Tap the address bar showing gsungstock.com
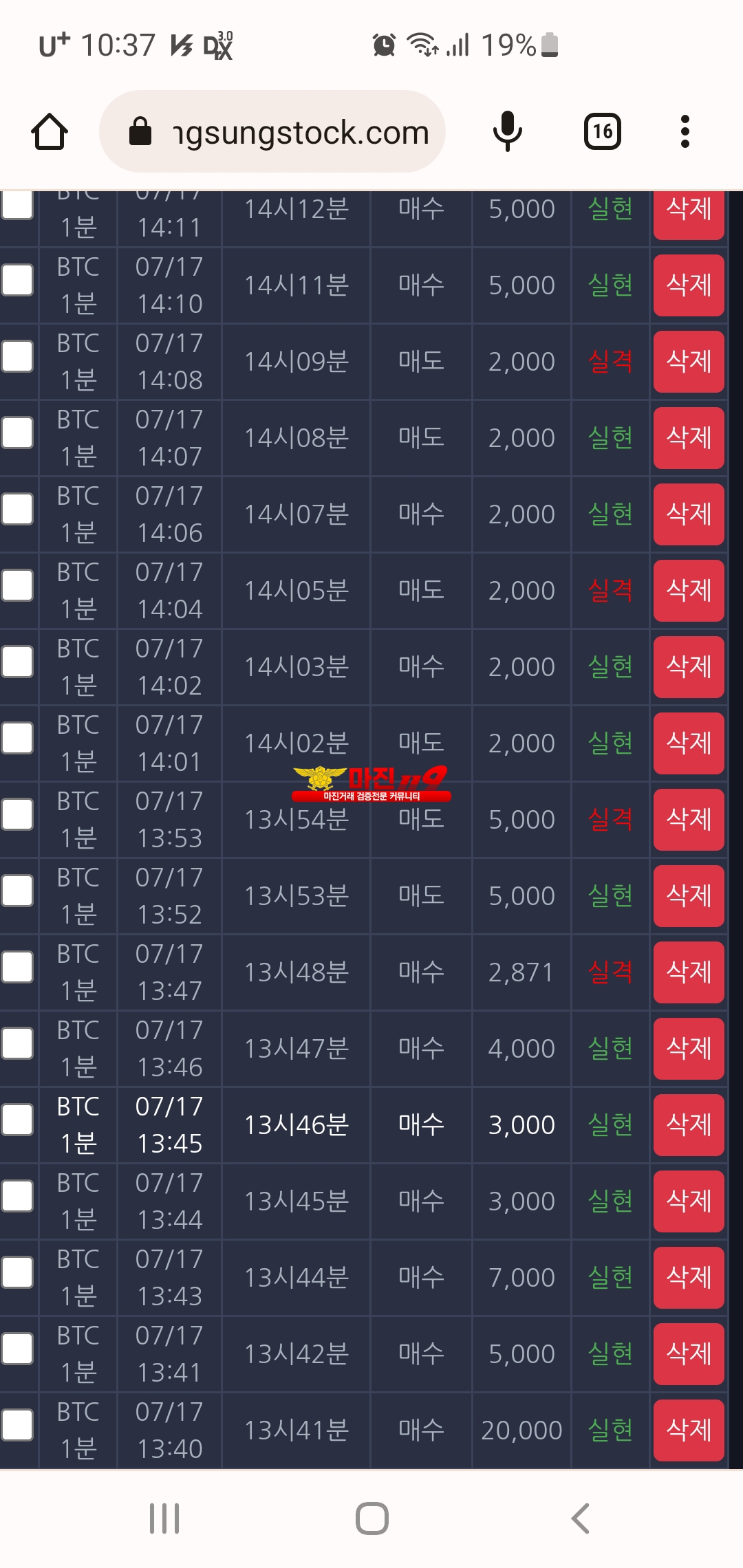The image size is (743, 1568). (272, 131)
